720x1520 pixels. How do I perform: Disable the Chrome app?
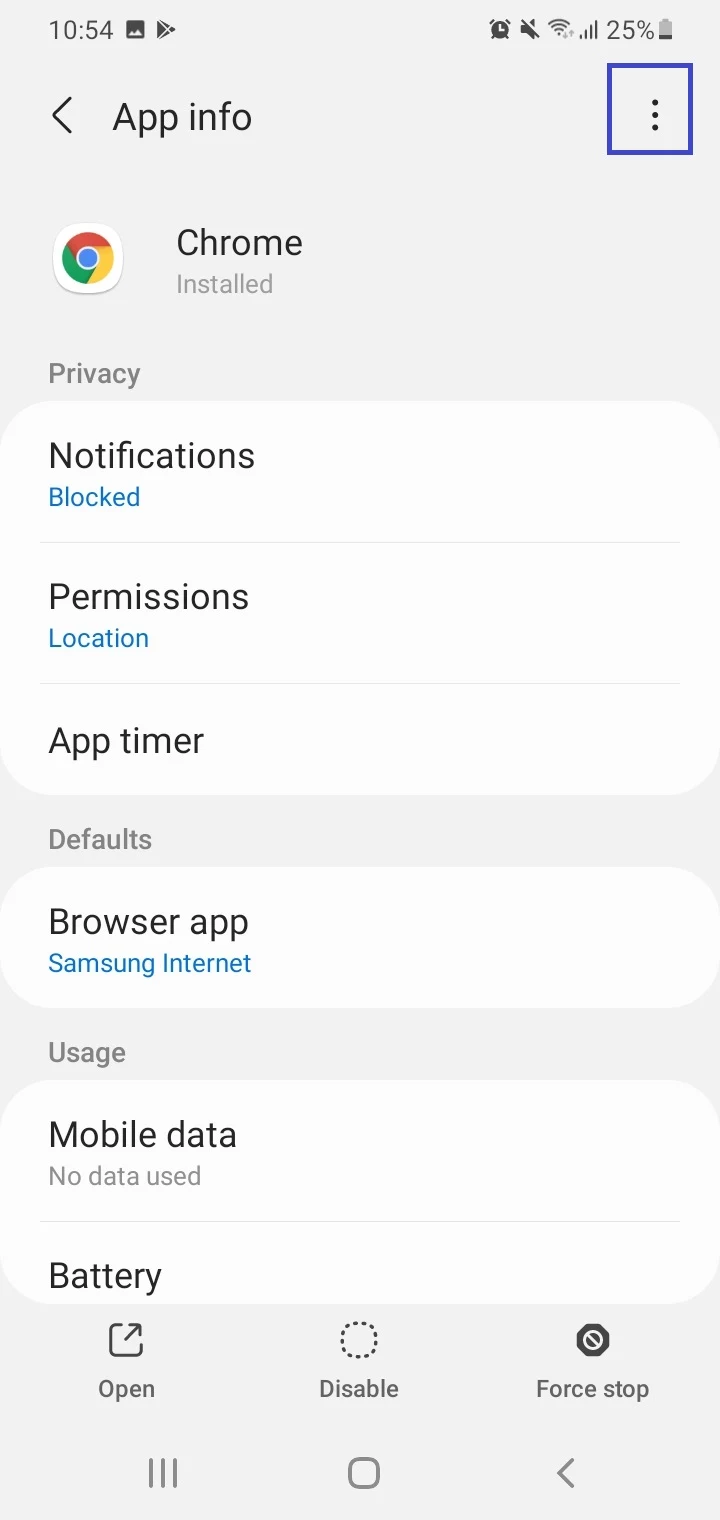pyautogui.click(x=359, y=1361)
